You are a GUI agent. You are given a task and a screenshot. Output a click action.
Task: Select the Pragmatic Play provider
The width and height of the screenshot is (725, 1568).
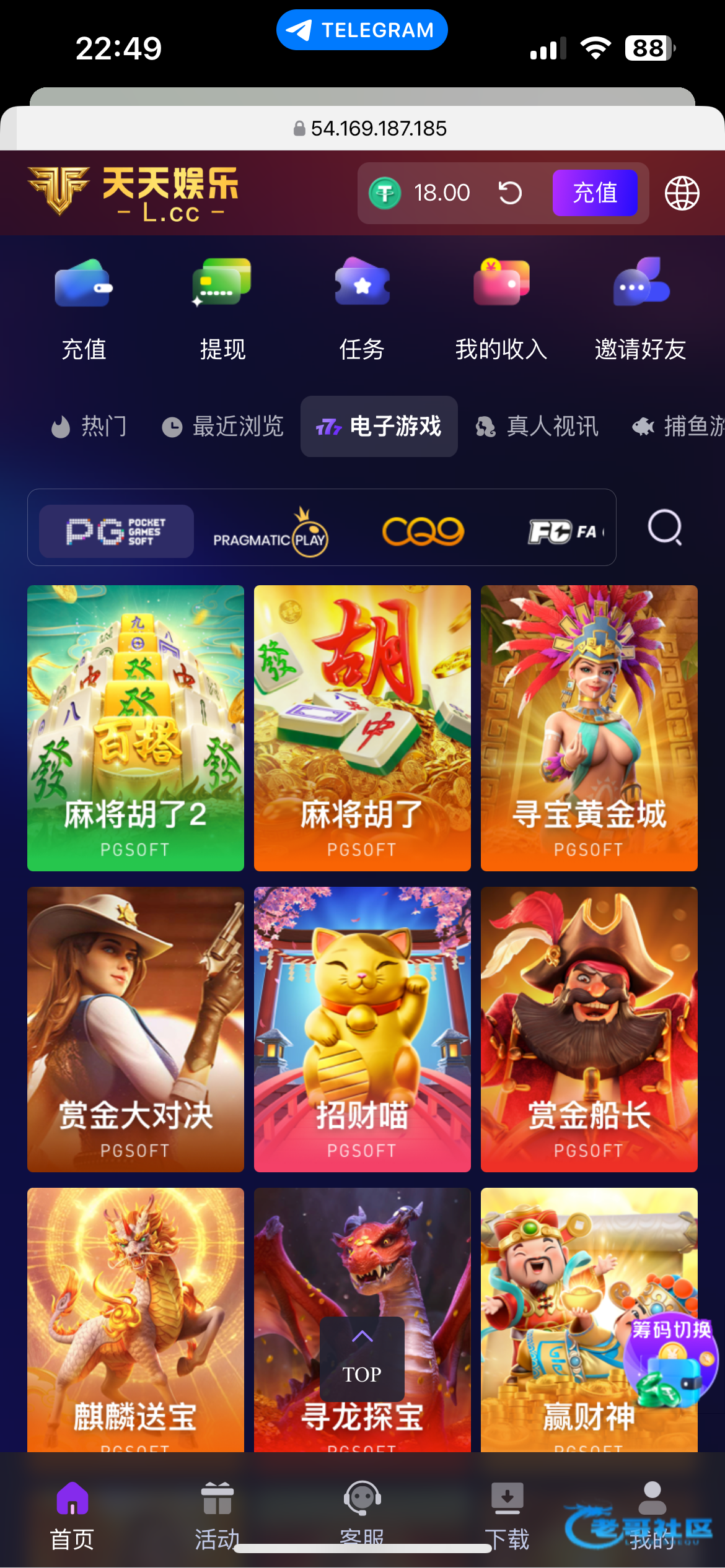(x=270, y=533)
